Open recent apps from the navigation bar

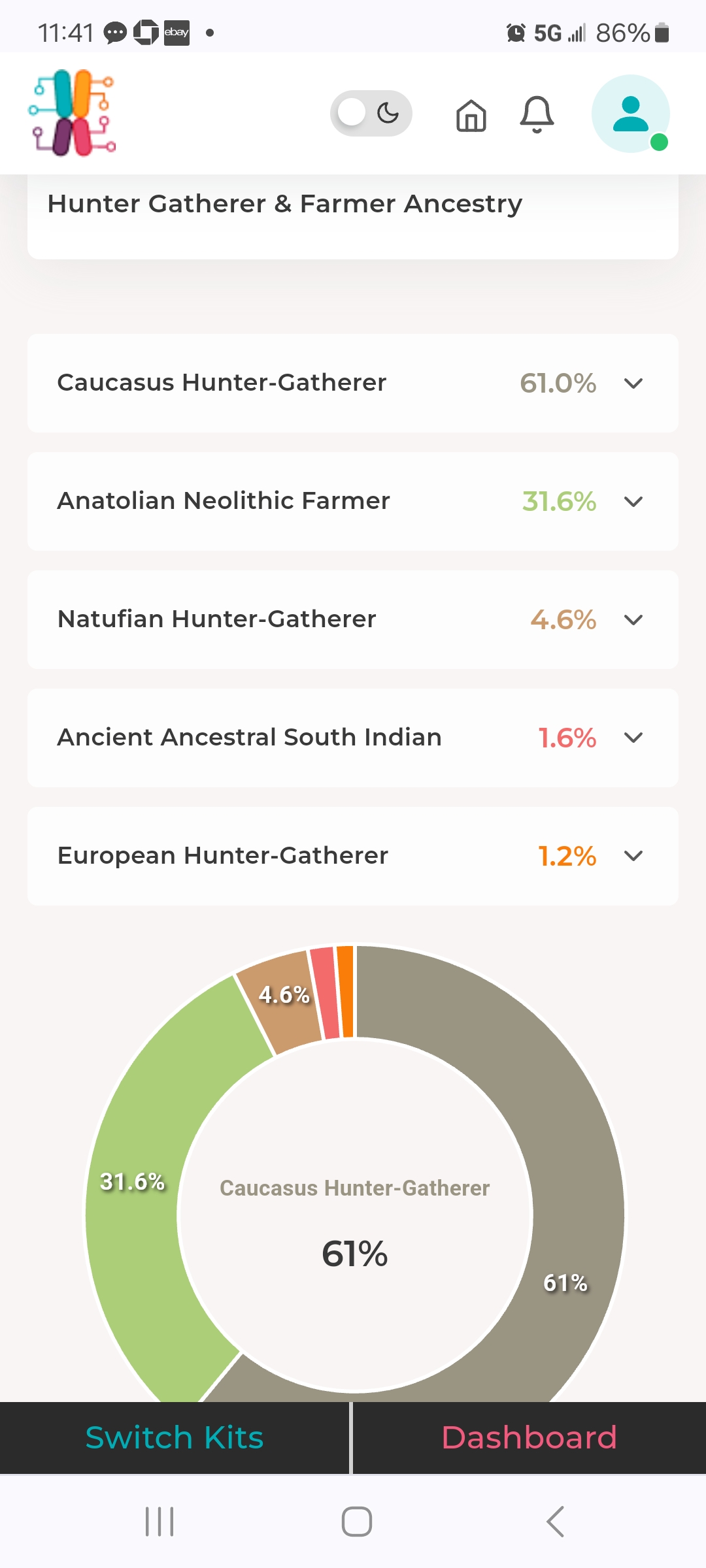(x=160, y=1522)
